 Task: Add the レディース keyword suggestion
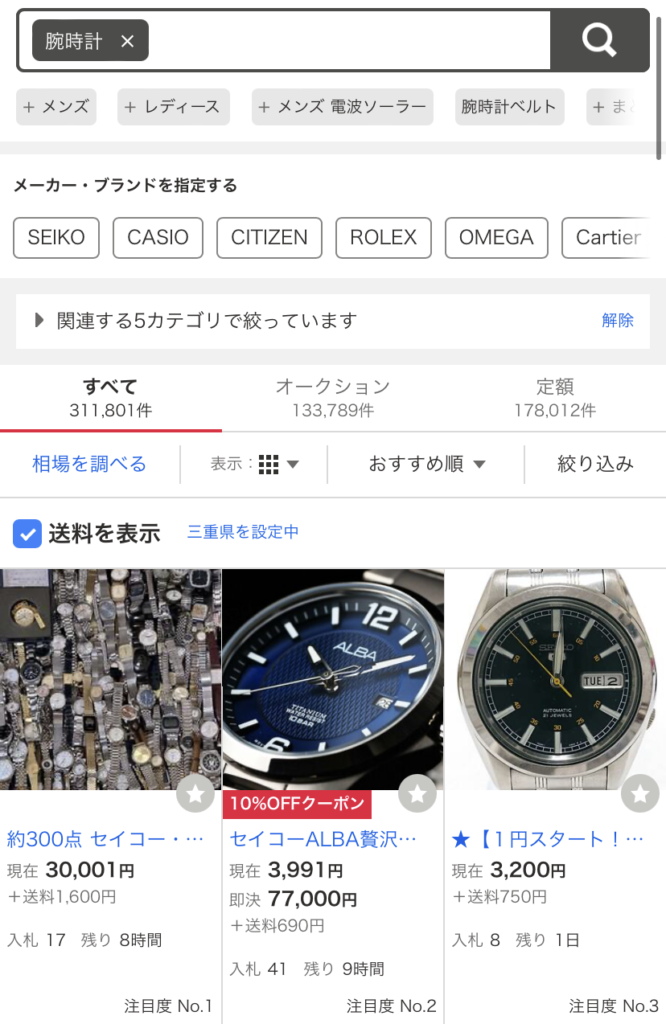coord(173,107)
